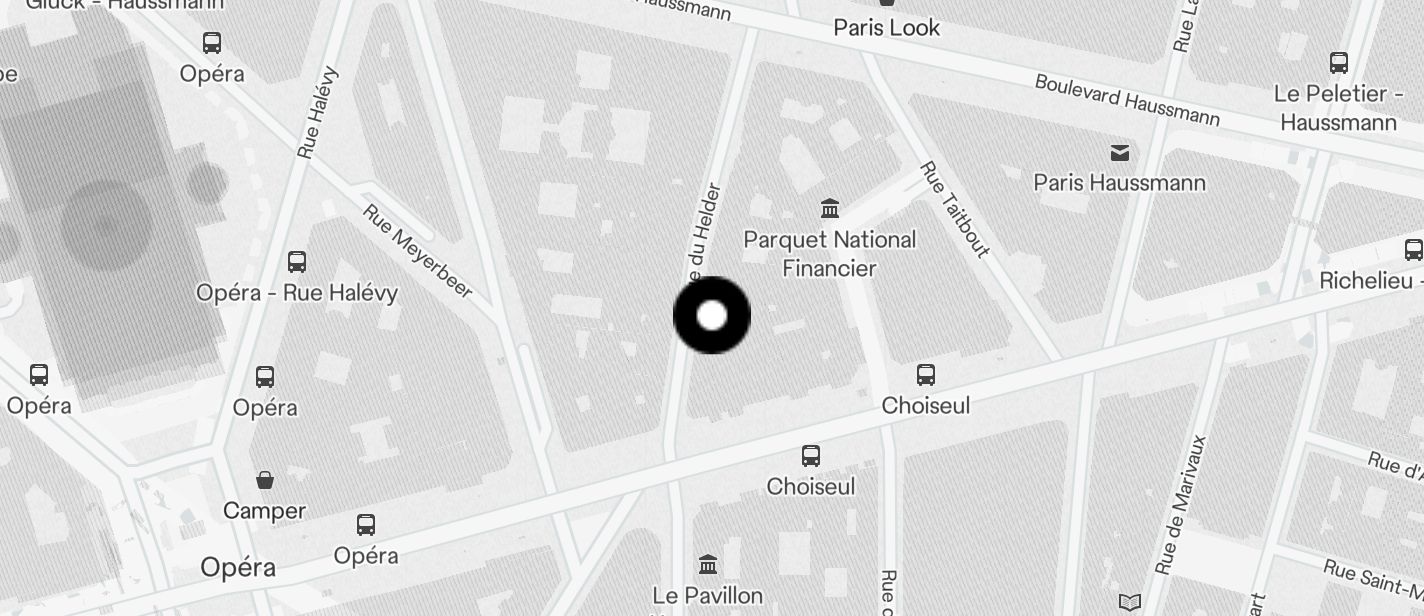Open the Le Peletier - Haussmann bus stop

coord(1339,63)
